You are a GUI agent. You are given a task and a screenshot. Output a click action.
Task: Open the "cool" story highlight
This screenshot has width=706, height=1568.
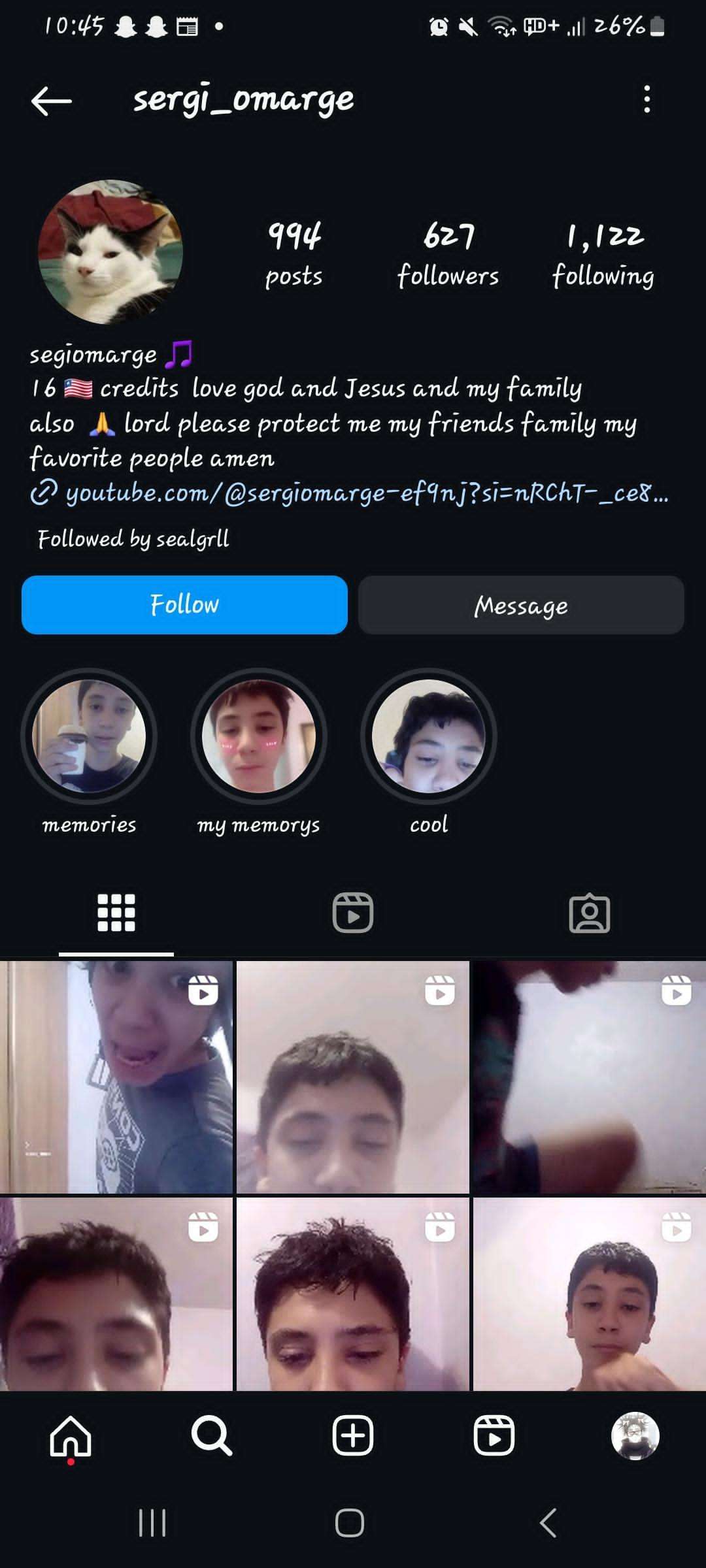(x=429, y=736)
